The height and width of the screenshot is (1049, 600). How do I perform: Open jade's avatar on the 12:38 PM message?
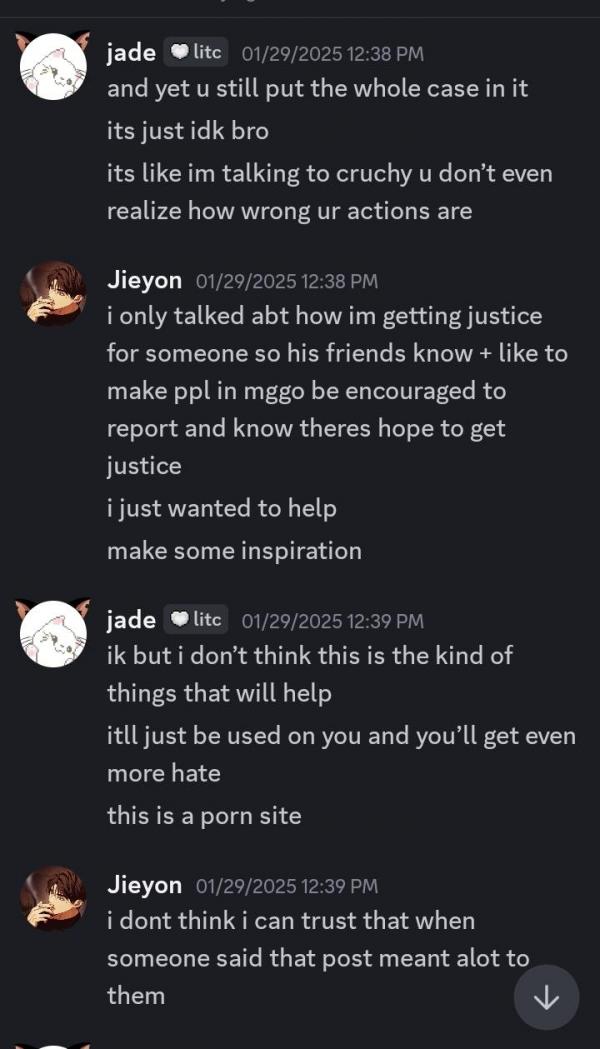click(54, 66)
